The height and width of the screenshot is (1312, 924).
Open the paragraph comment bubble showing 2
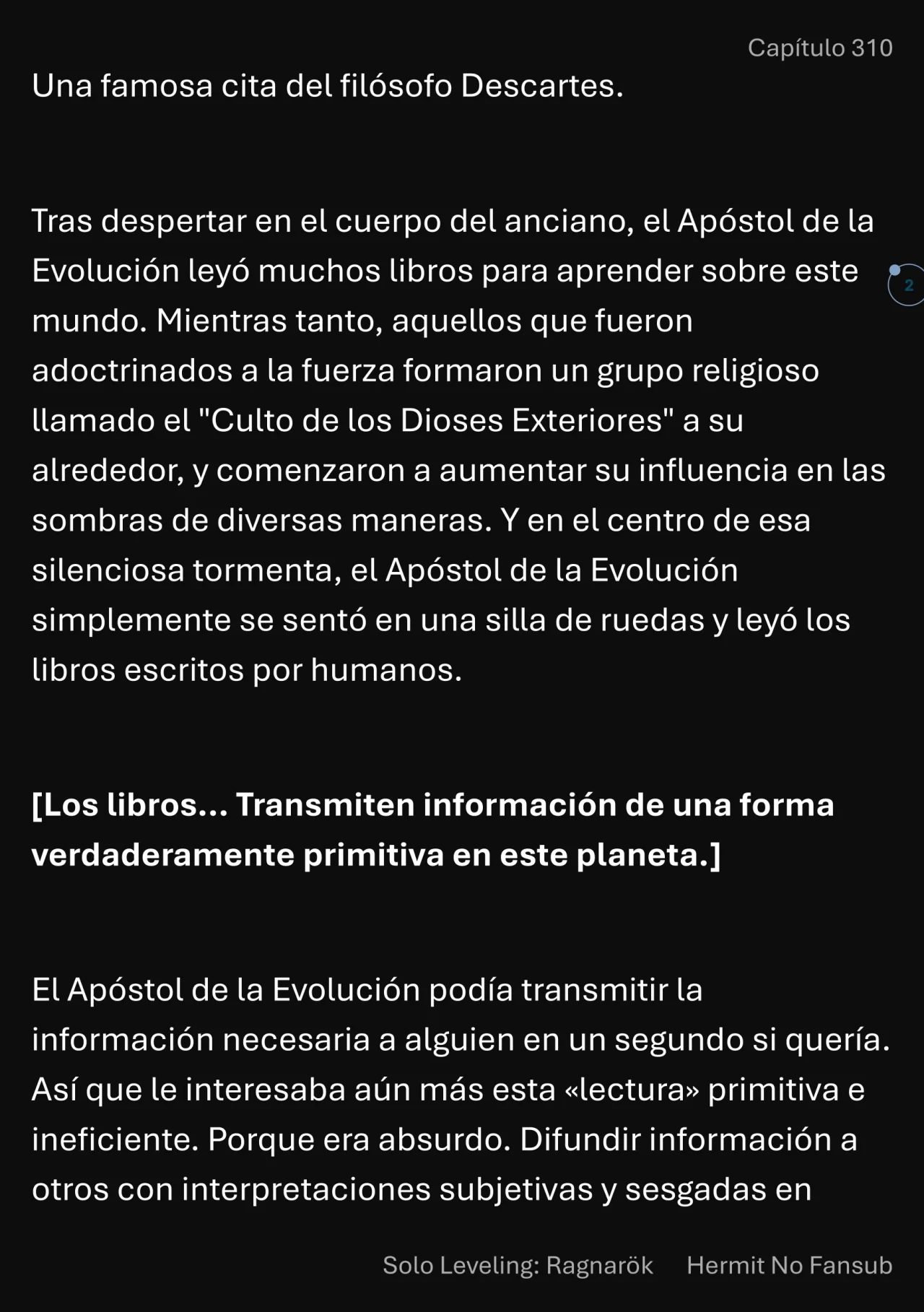[x=907, y=285]
